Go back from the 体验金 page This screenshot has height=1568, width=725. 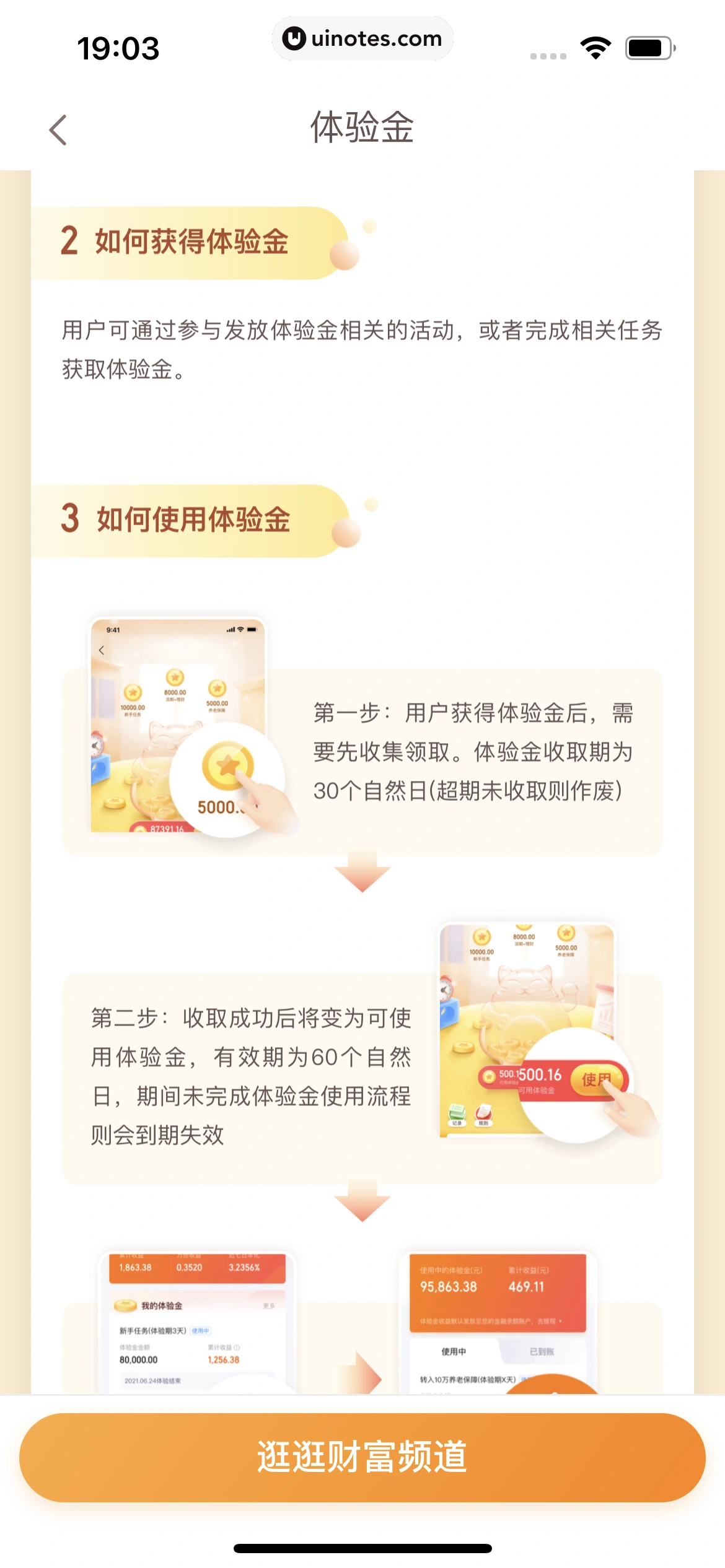pyautogui.click(x=58, y=130)
